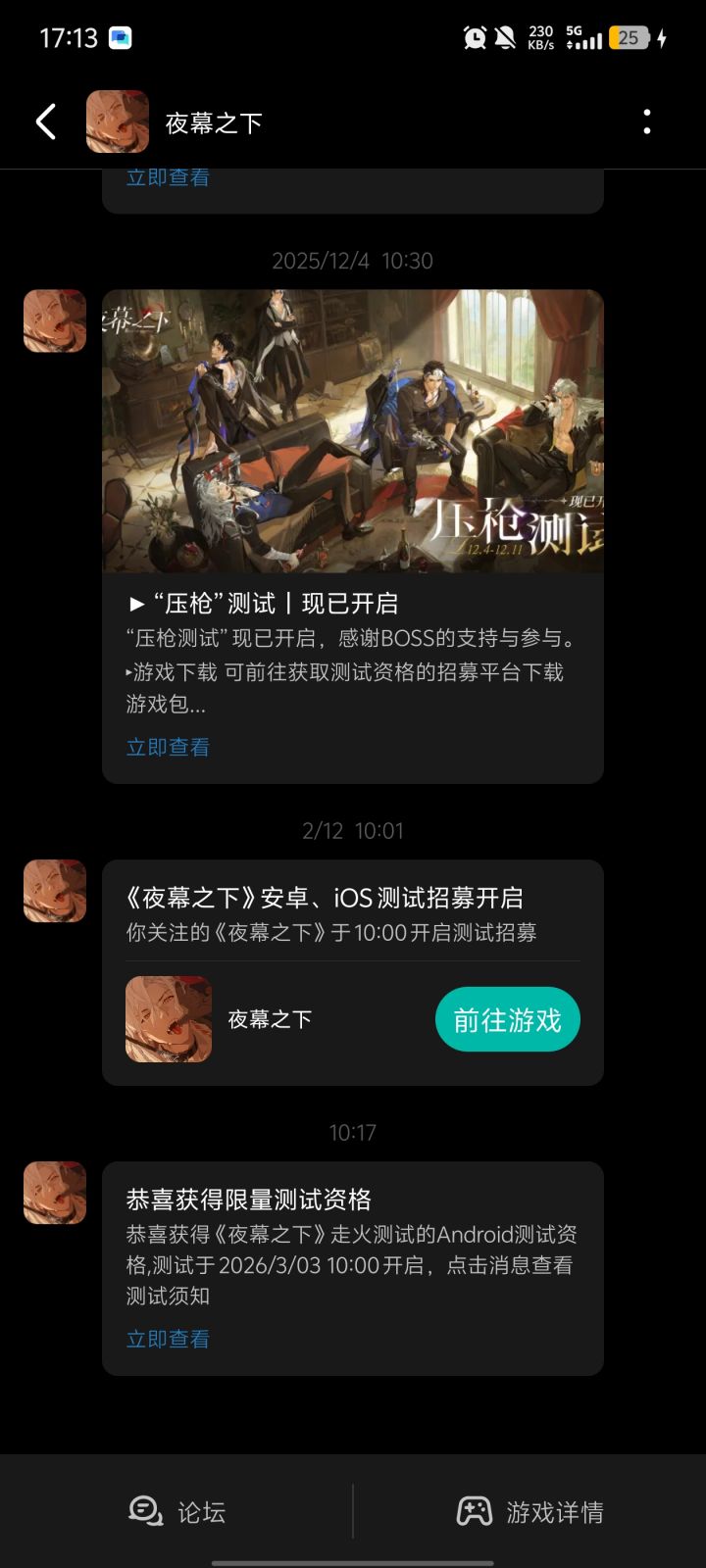706x1568 pixels.
Task: Tap the alarm clock icon in the status bar
Action: click(x=475, y=37)
